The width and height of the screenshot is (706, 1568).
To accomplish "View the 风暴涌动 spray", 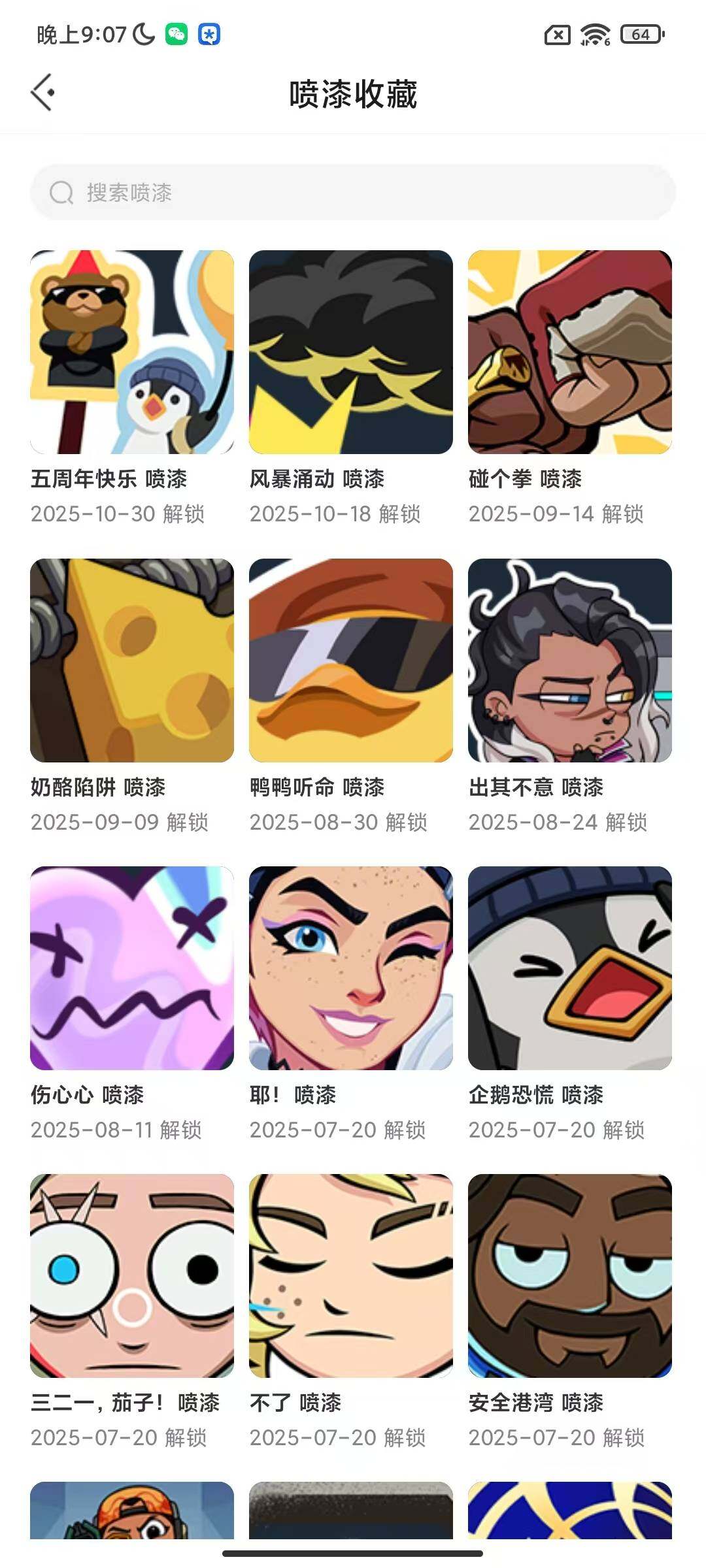I will 351,352.
